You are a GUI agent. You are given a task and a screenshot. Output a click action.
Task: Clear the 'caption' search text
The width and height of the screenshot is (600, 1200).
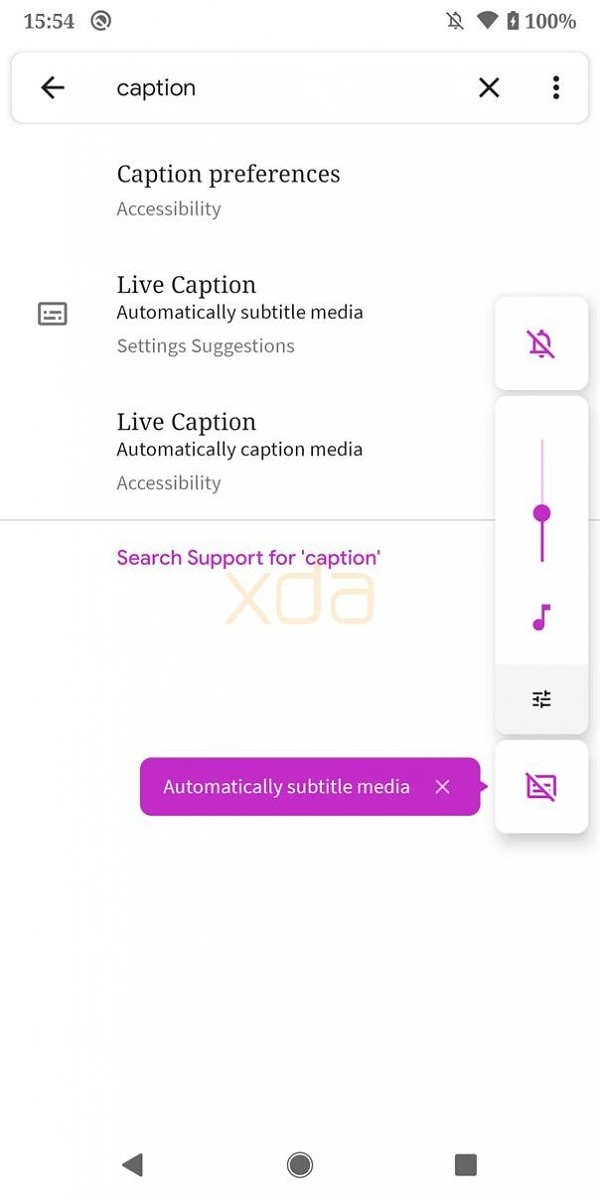pos(488,88)
